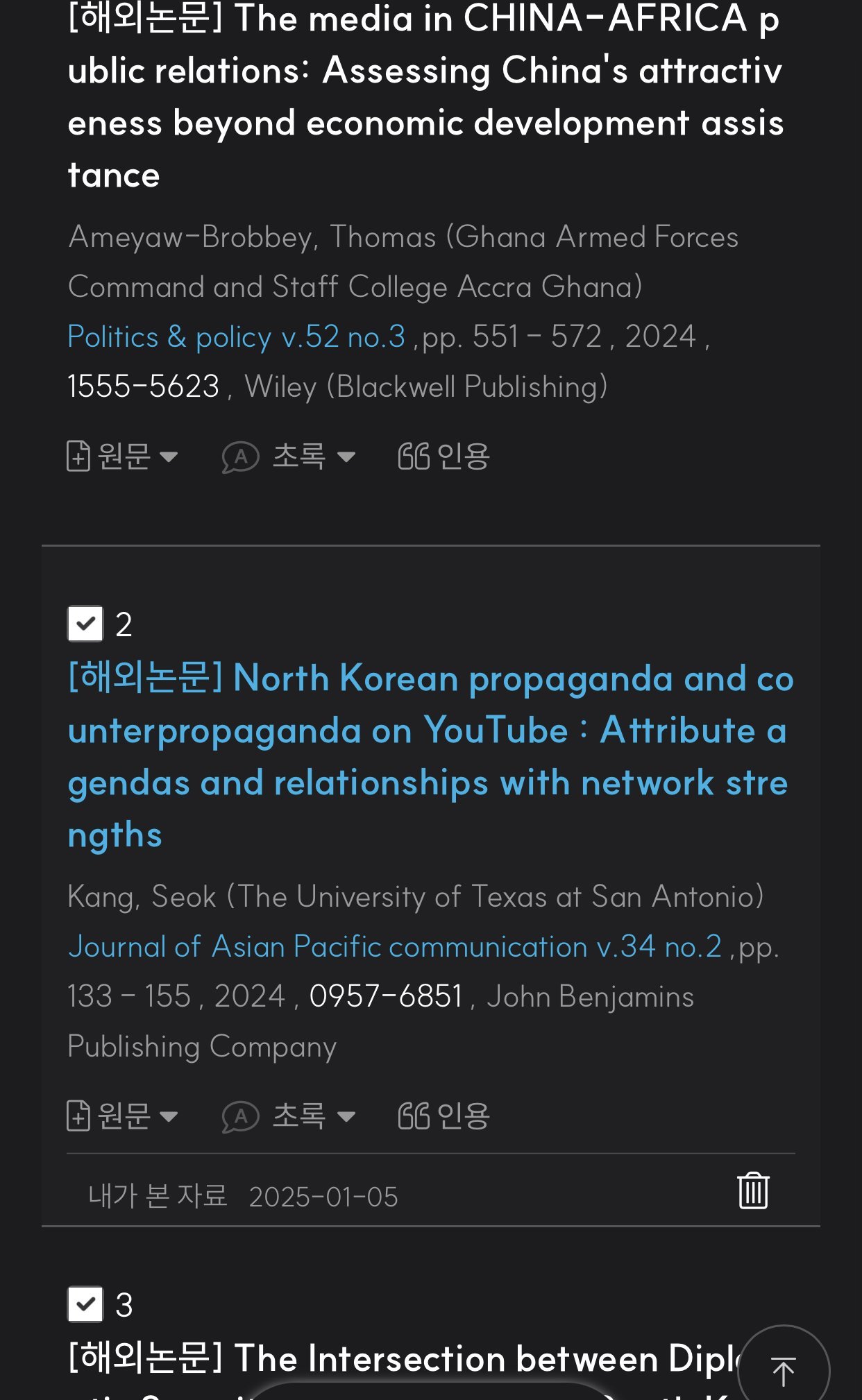The image size is (862, 1400).
Task: Open the North Korean propaganda on YouTube article
Action: point(430,756)
